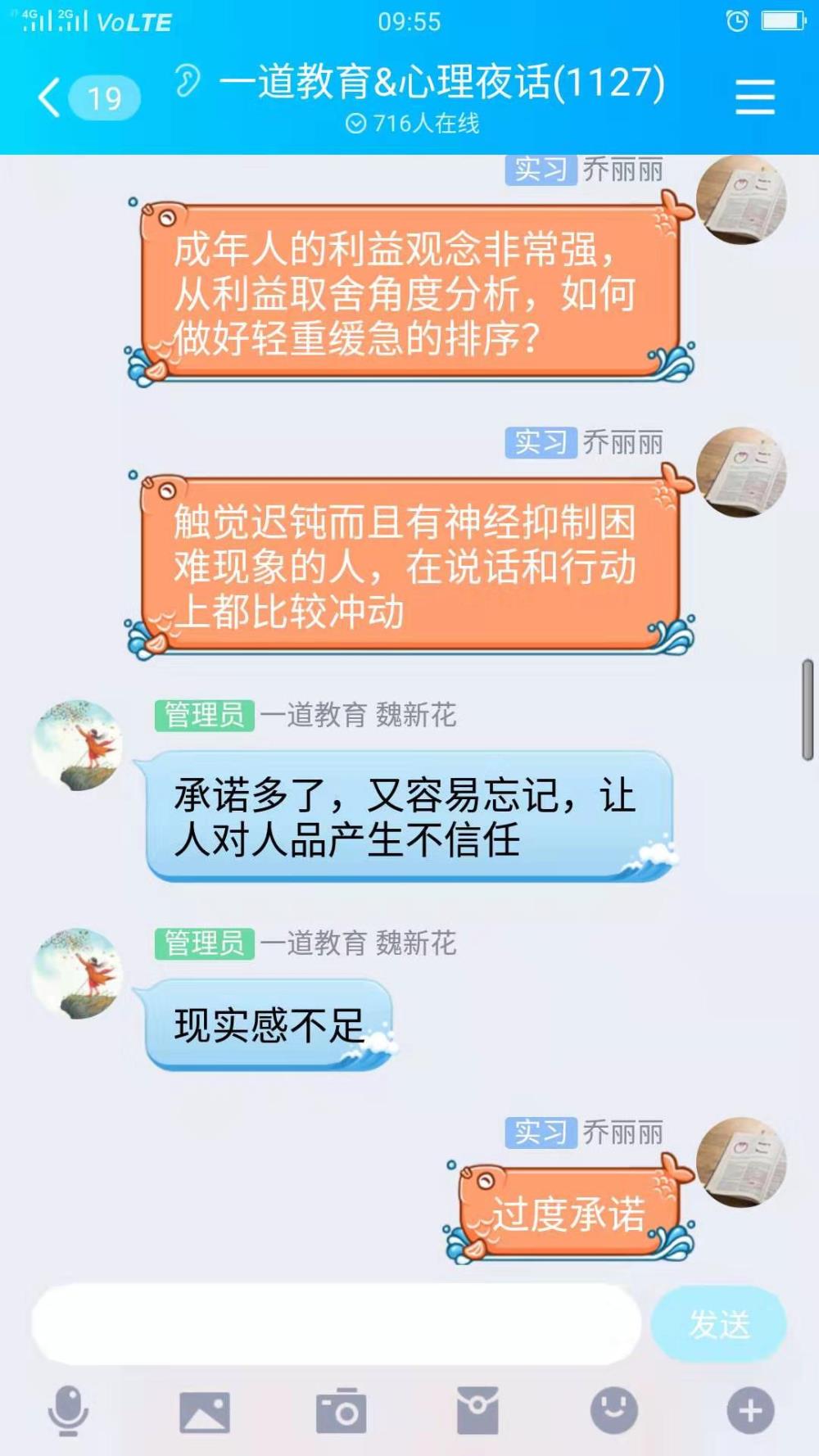
Task: Open the group menu icon
Action: pyautogui.click(x=754, y=97)
